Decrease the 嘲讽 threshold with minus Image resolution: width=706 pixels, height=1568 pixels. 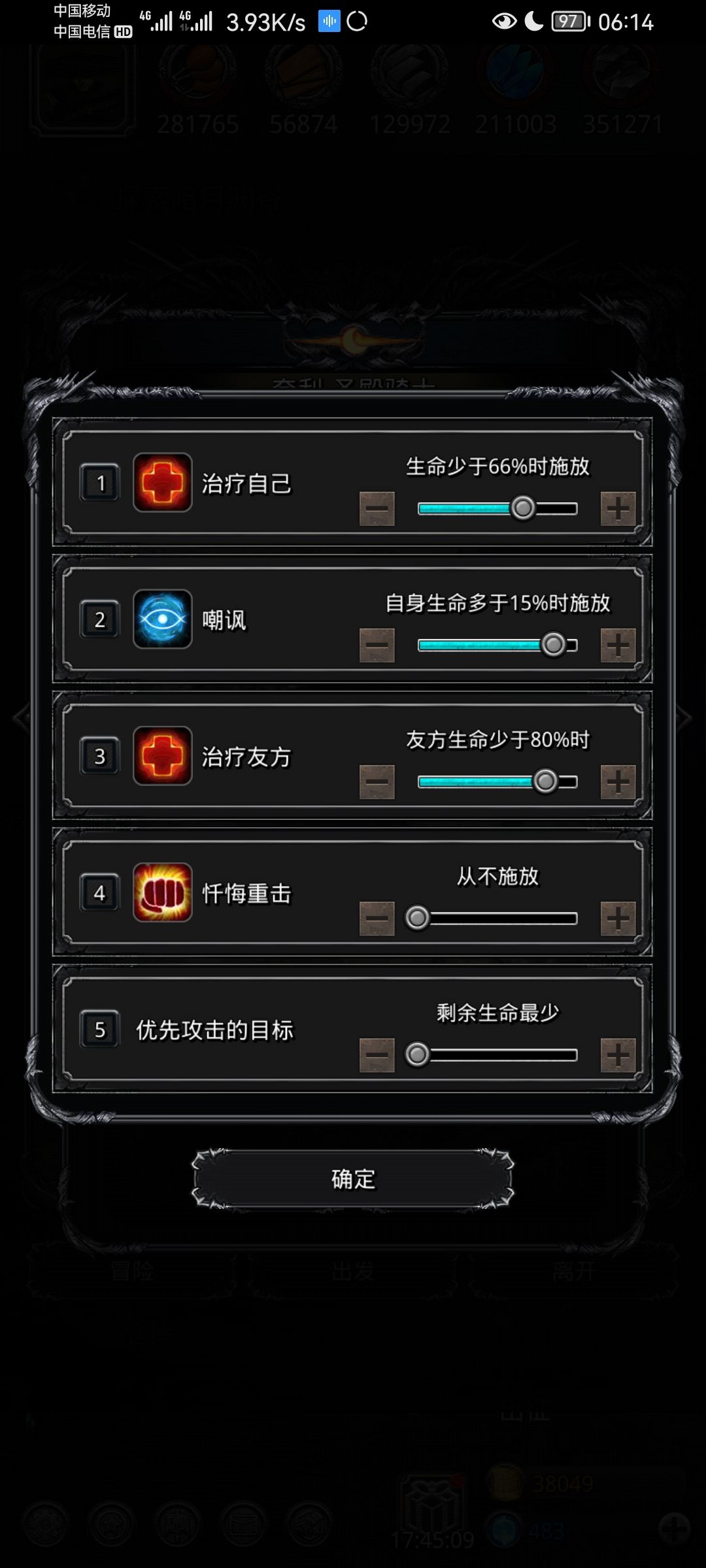(x=378, y=647)
